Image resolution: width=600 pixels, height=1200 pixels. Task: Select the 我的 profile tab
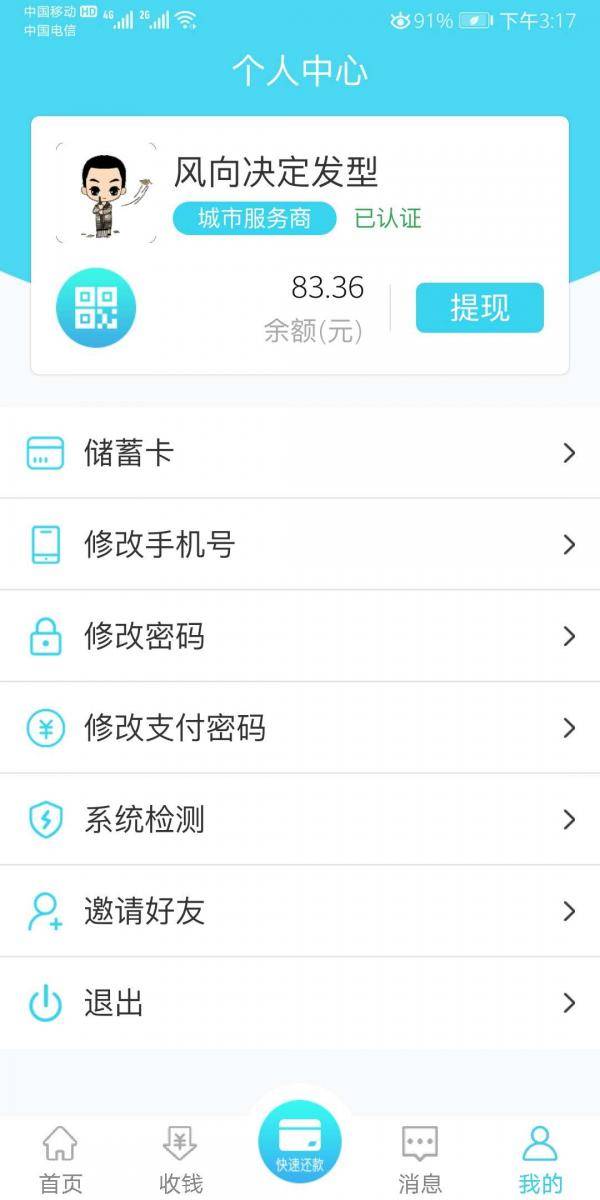click(540, 1160)
